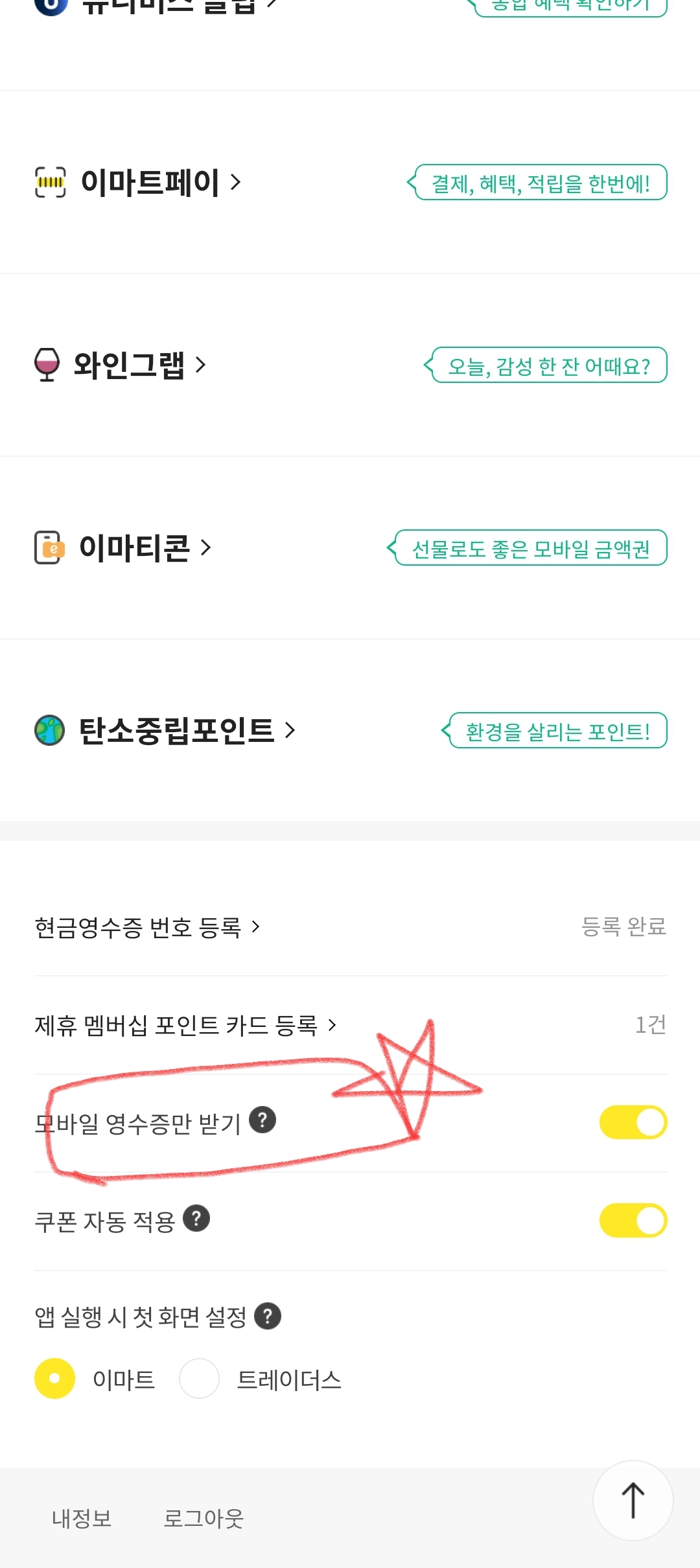Show help for 쿠폰 자동 적용
This screenshot has width=700, height=1568.
click(x=196, y=1218)
